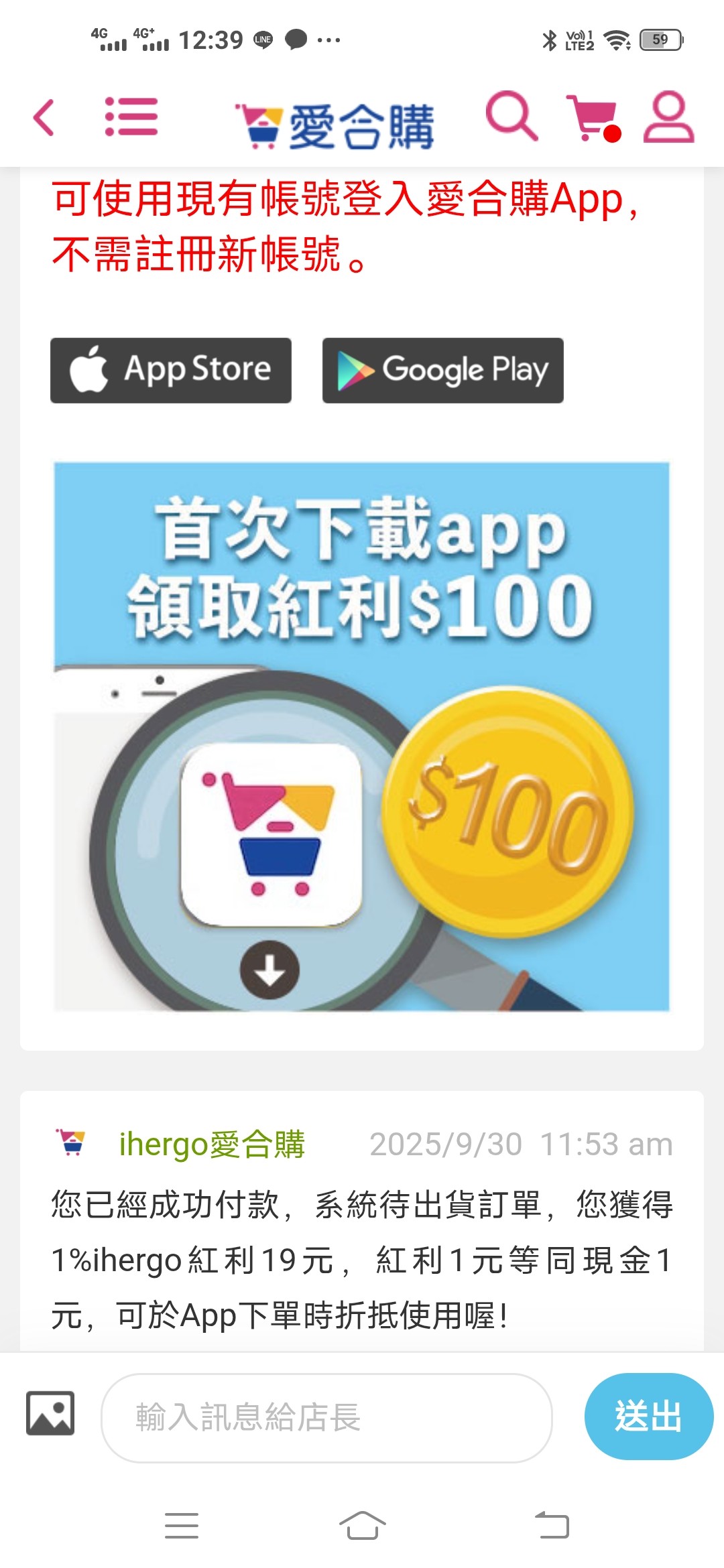
Task: Attach an image to the message
Action: point(50,1413)
